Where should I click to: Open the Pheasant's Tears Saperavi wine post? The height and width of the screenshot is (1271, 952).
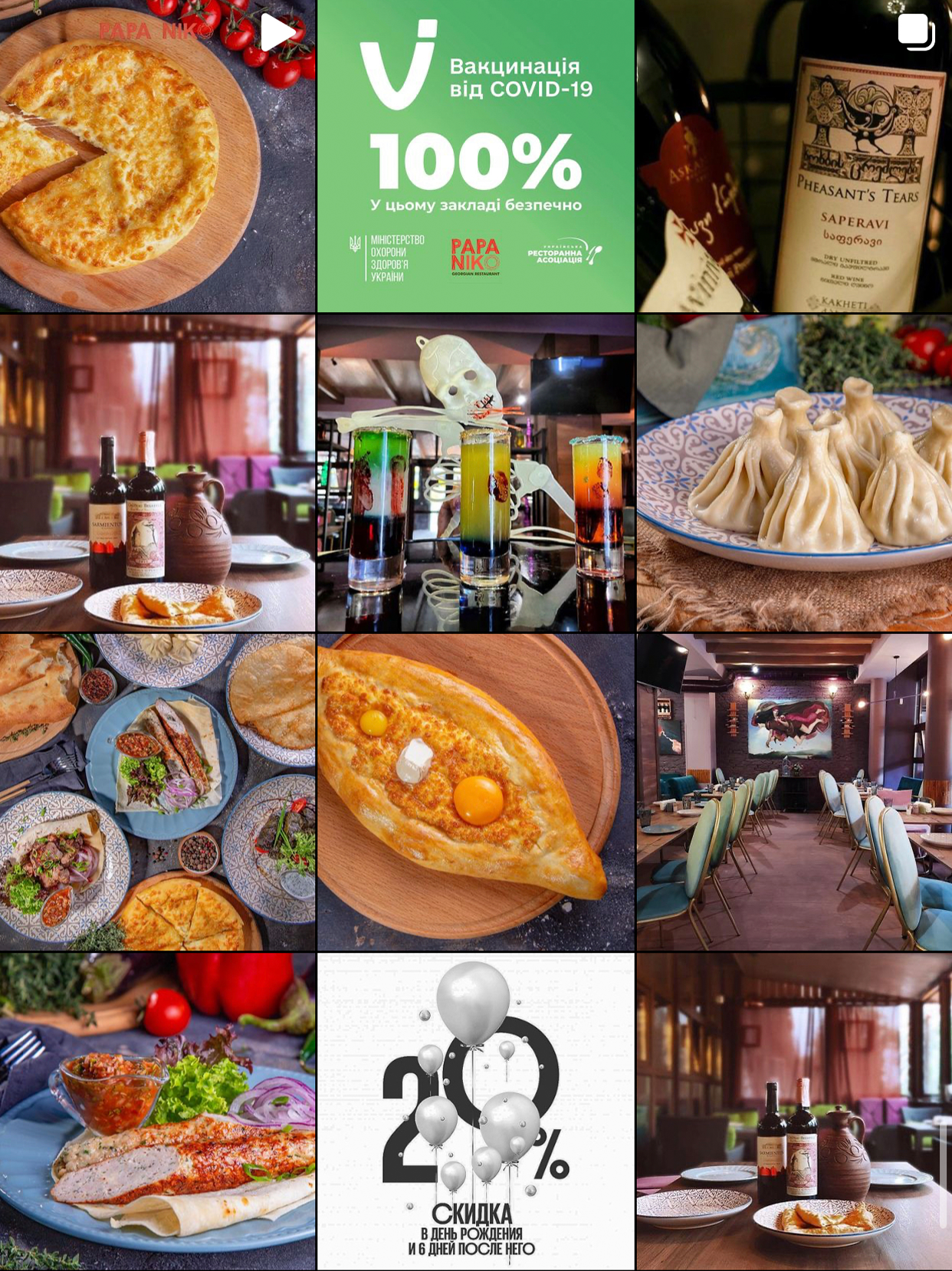click(x=794, y=156)
